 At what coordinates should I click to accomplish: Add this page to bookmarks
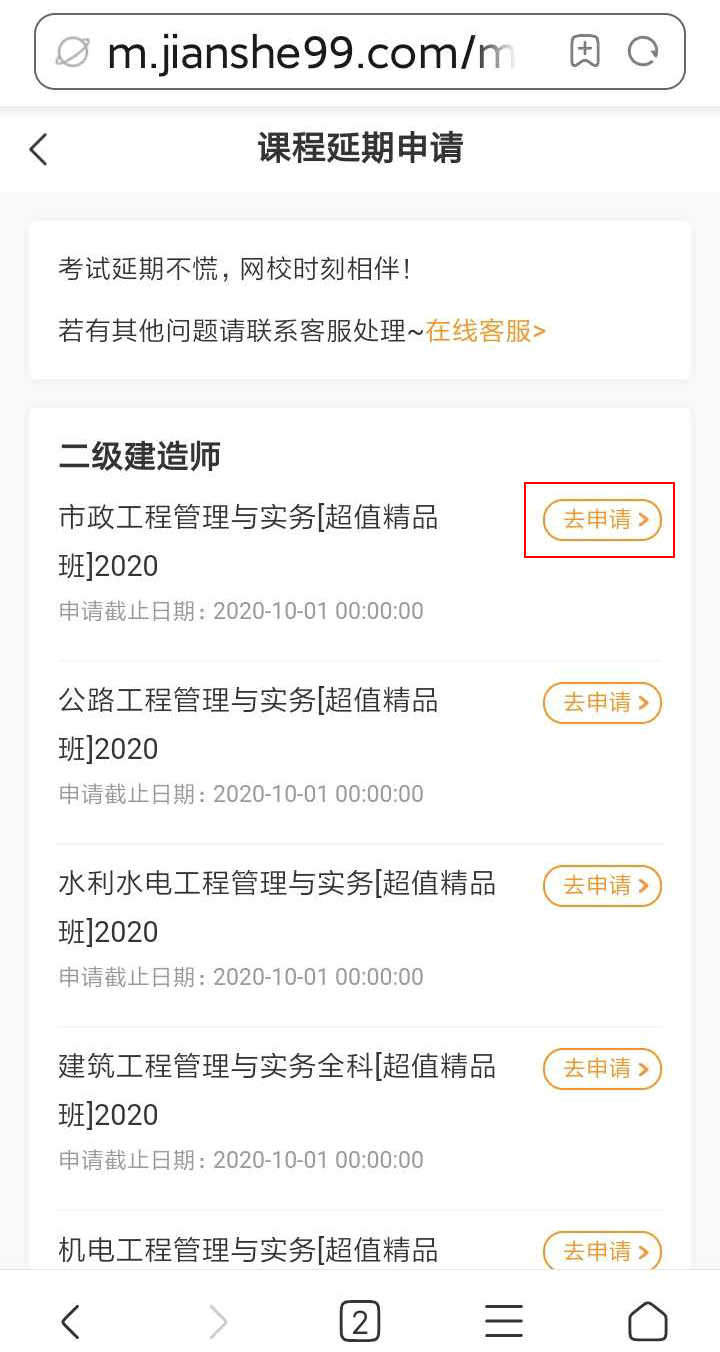[585, 52]
